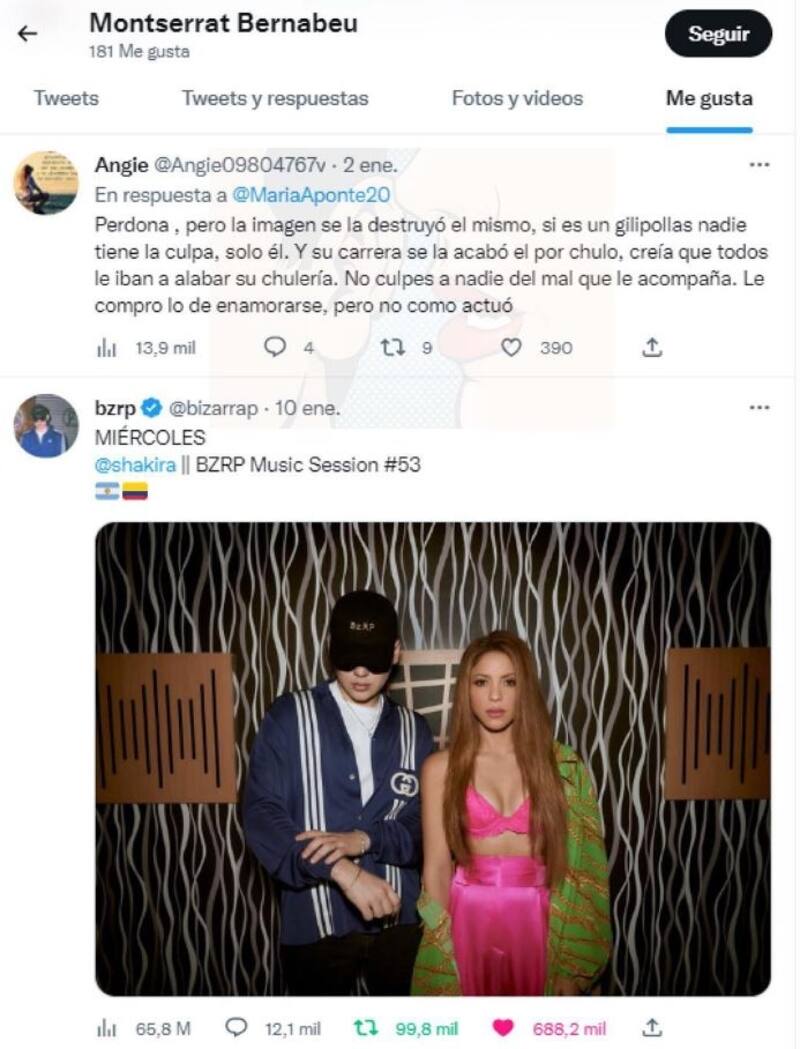Go back using the arrow icon
This screenshot has height=1049, width=800.
click(x=27, y=33)
